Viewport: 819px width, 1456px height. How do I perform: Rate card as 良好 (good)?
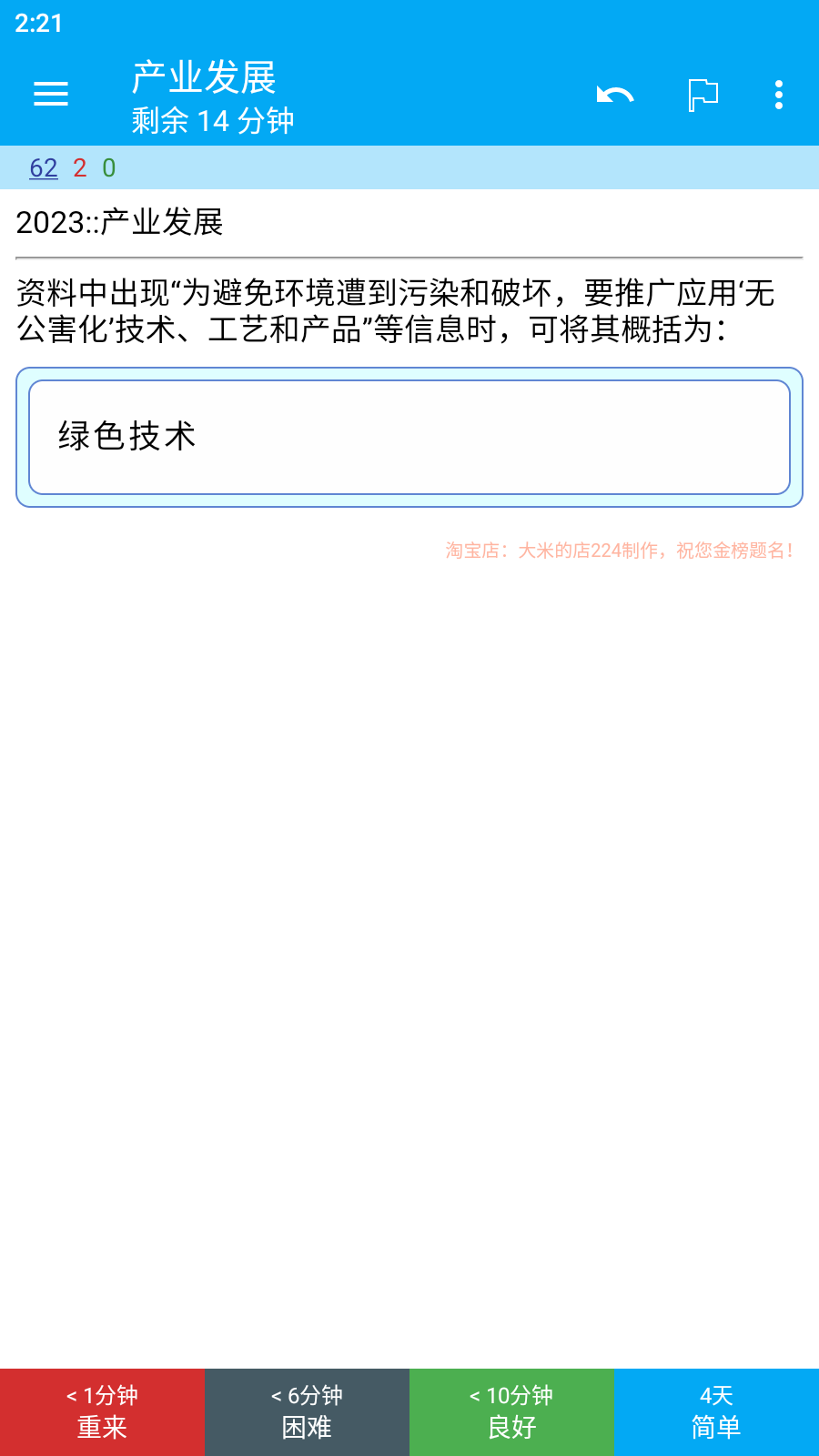[x=511, y=1412]
